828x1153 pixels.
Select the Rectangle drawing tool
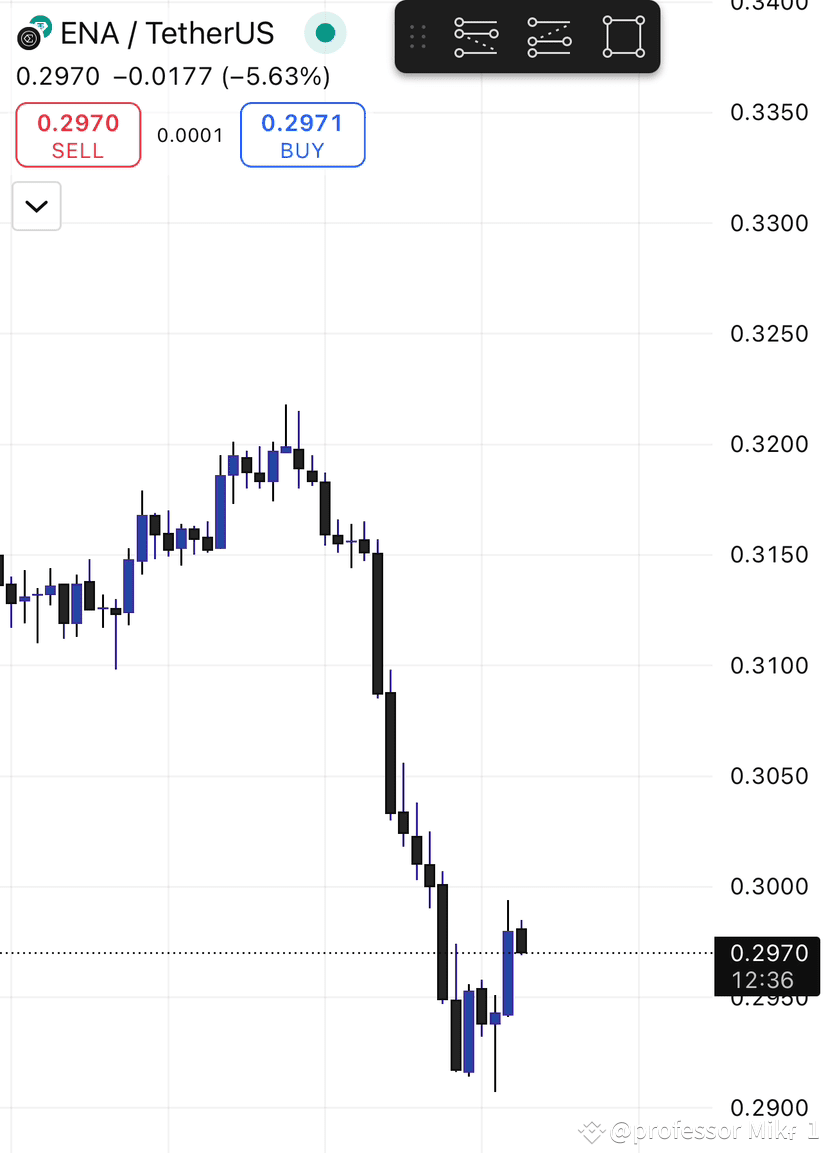tap(623, 37)
